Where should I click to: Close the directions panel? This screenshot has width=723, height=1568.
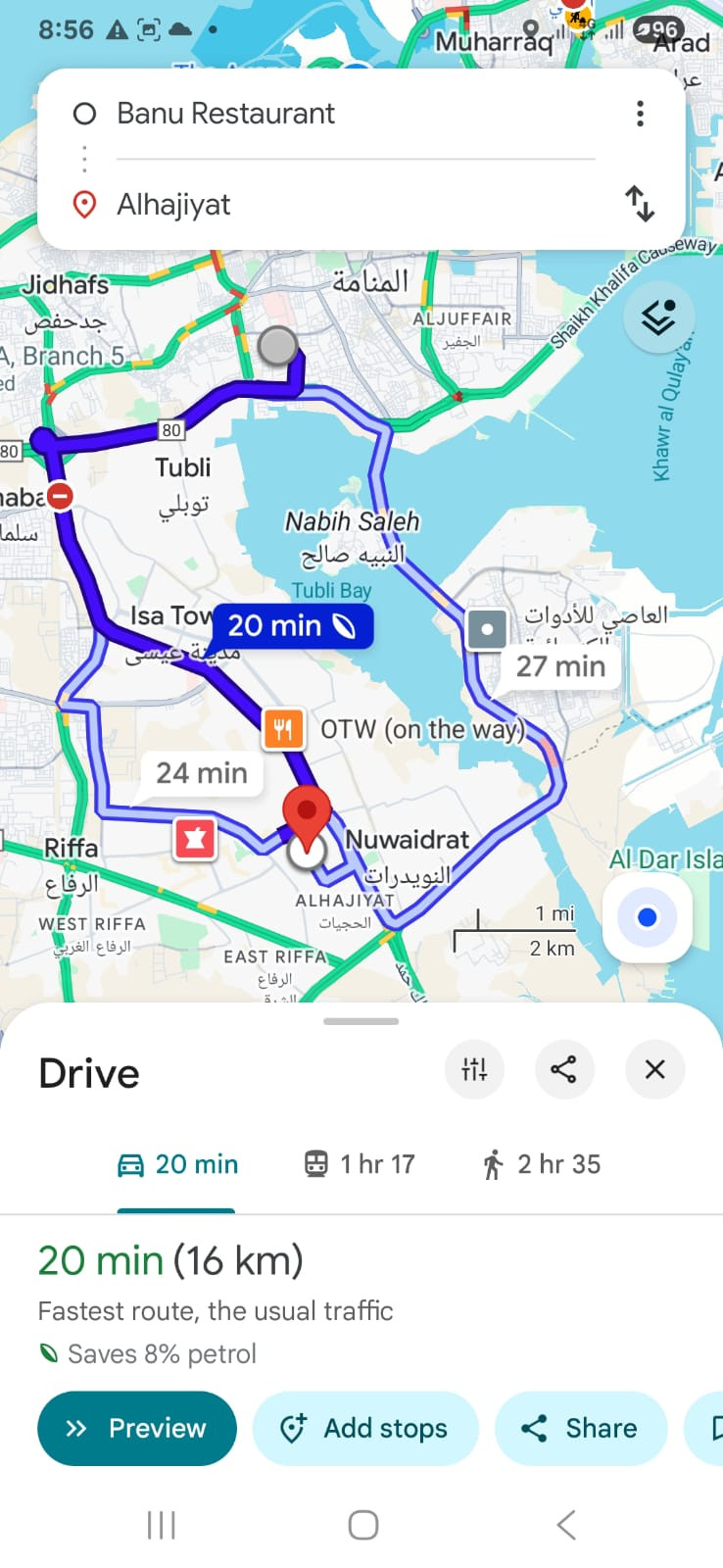point(655,1069)
